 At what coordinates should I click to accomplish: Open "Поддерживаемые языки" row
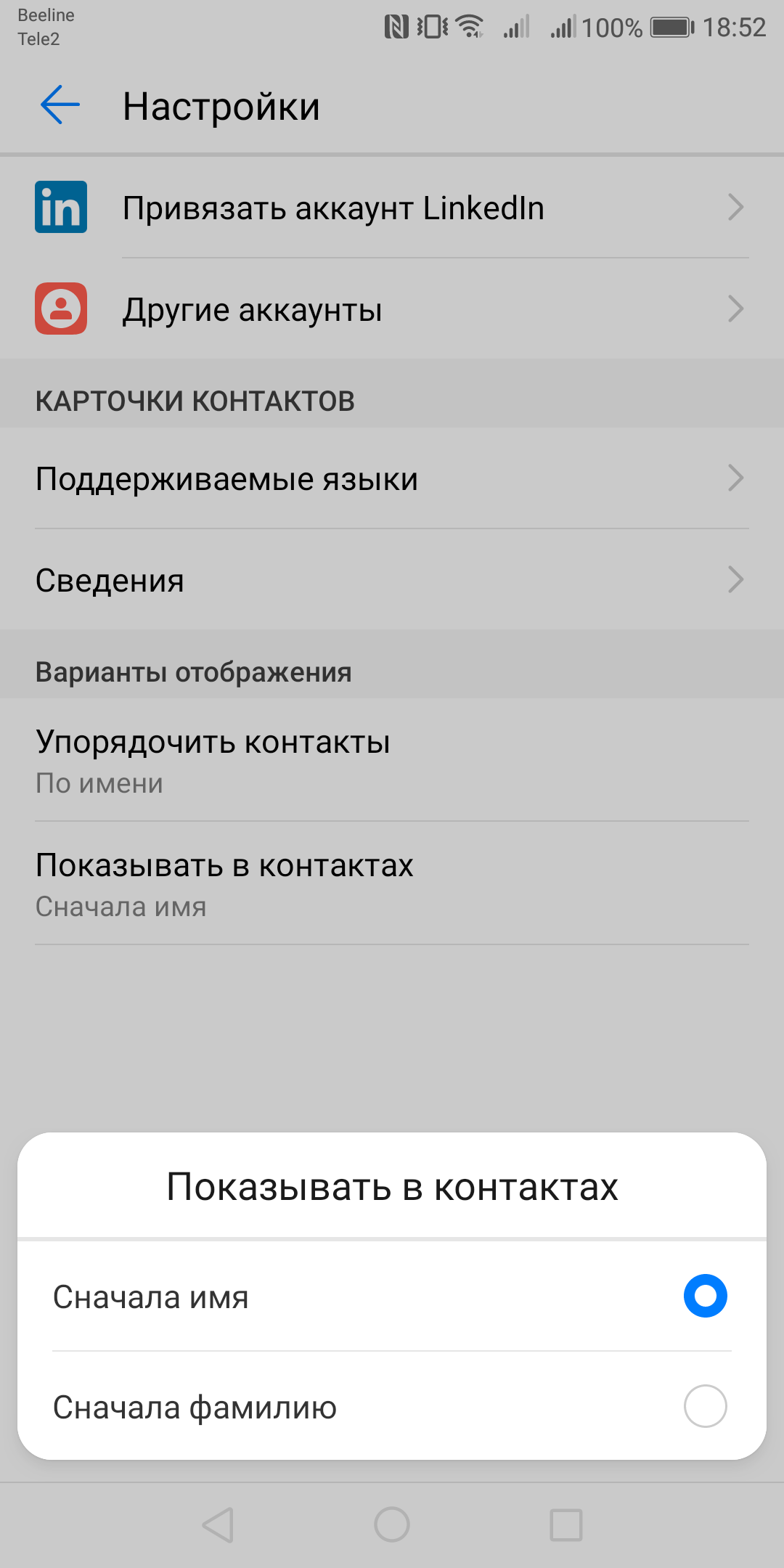click(x=392, y=479)
